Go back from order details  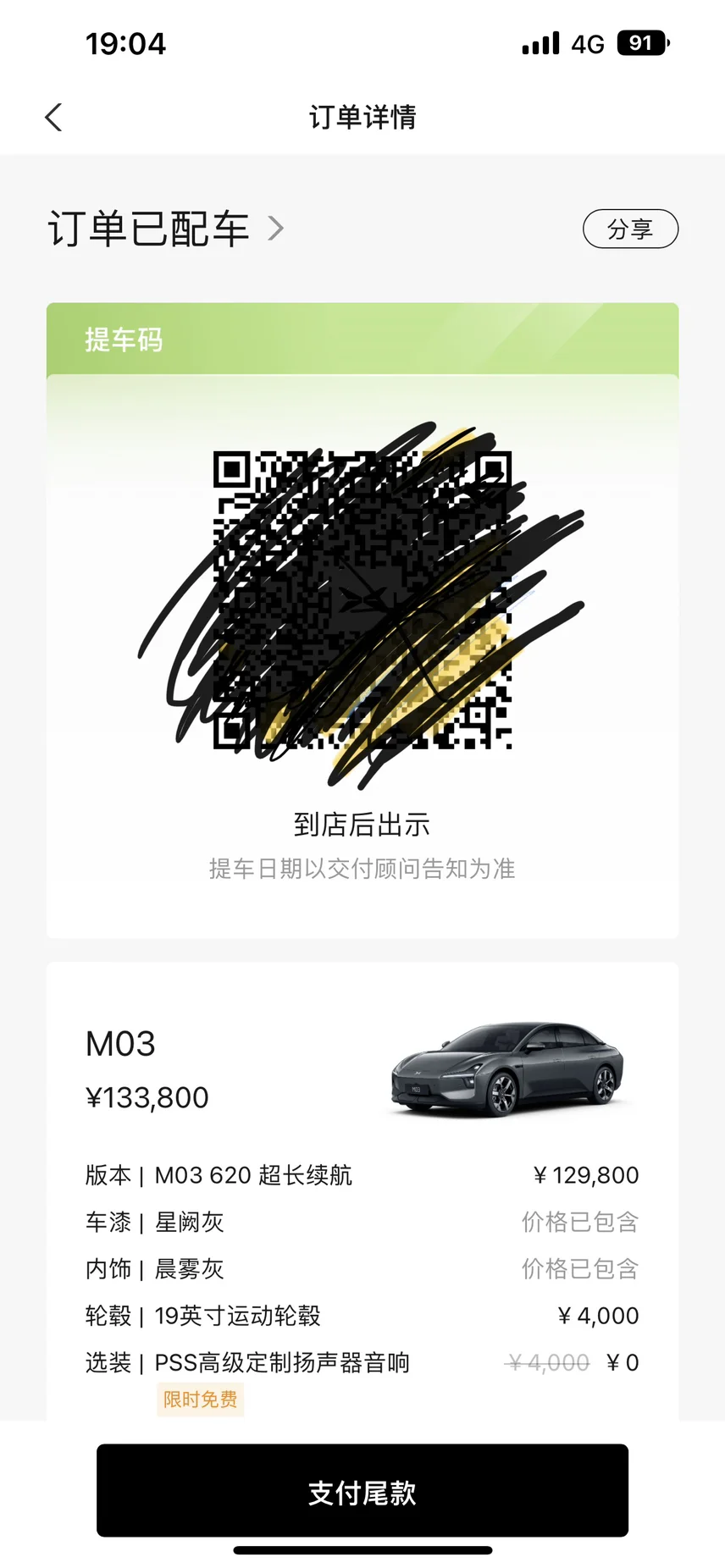54,118
